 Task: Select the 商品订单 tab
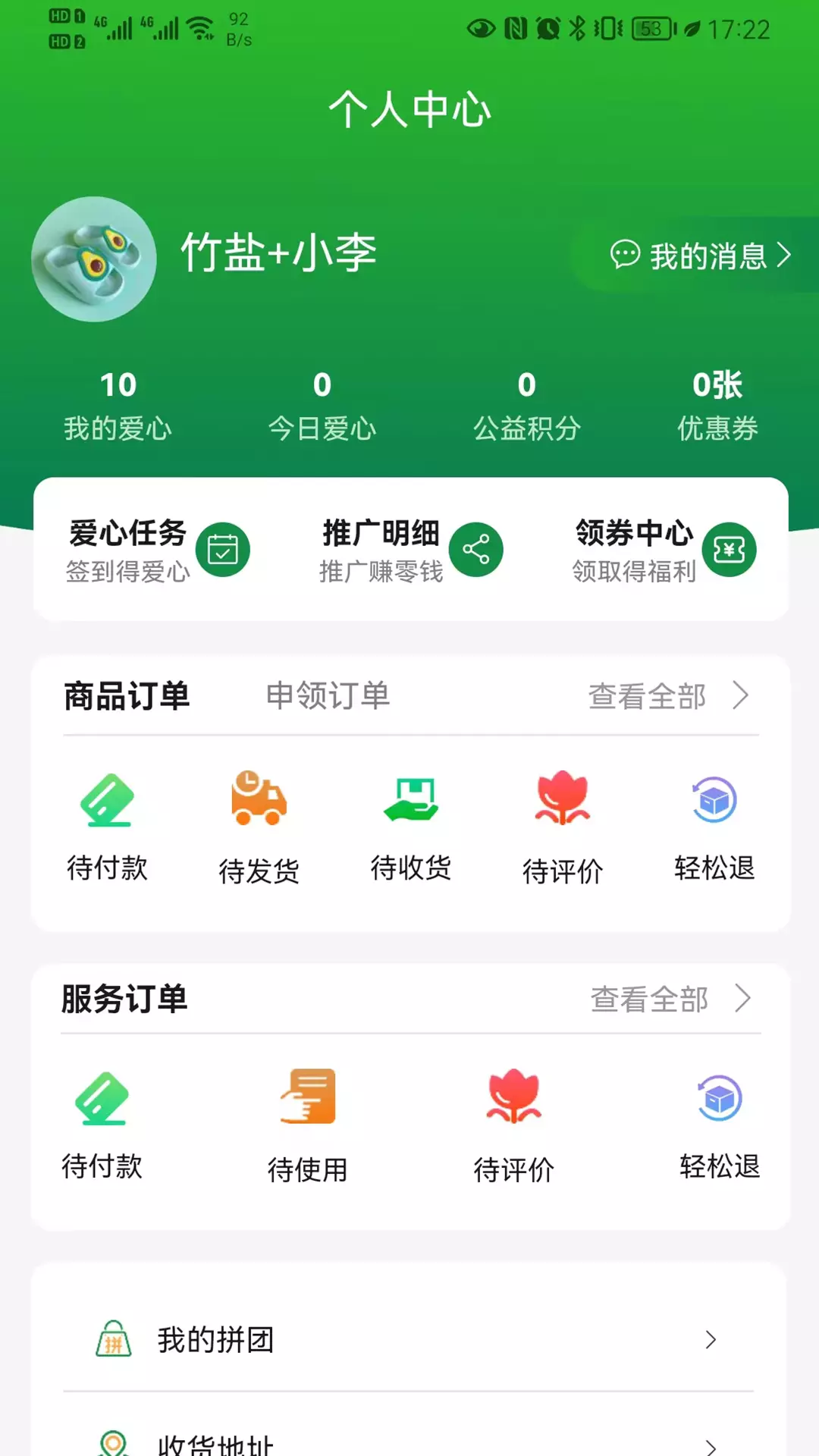[127, 695]
